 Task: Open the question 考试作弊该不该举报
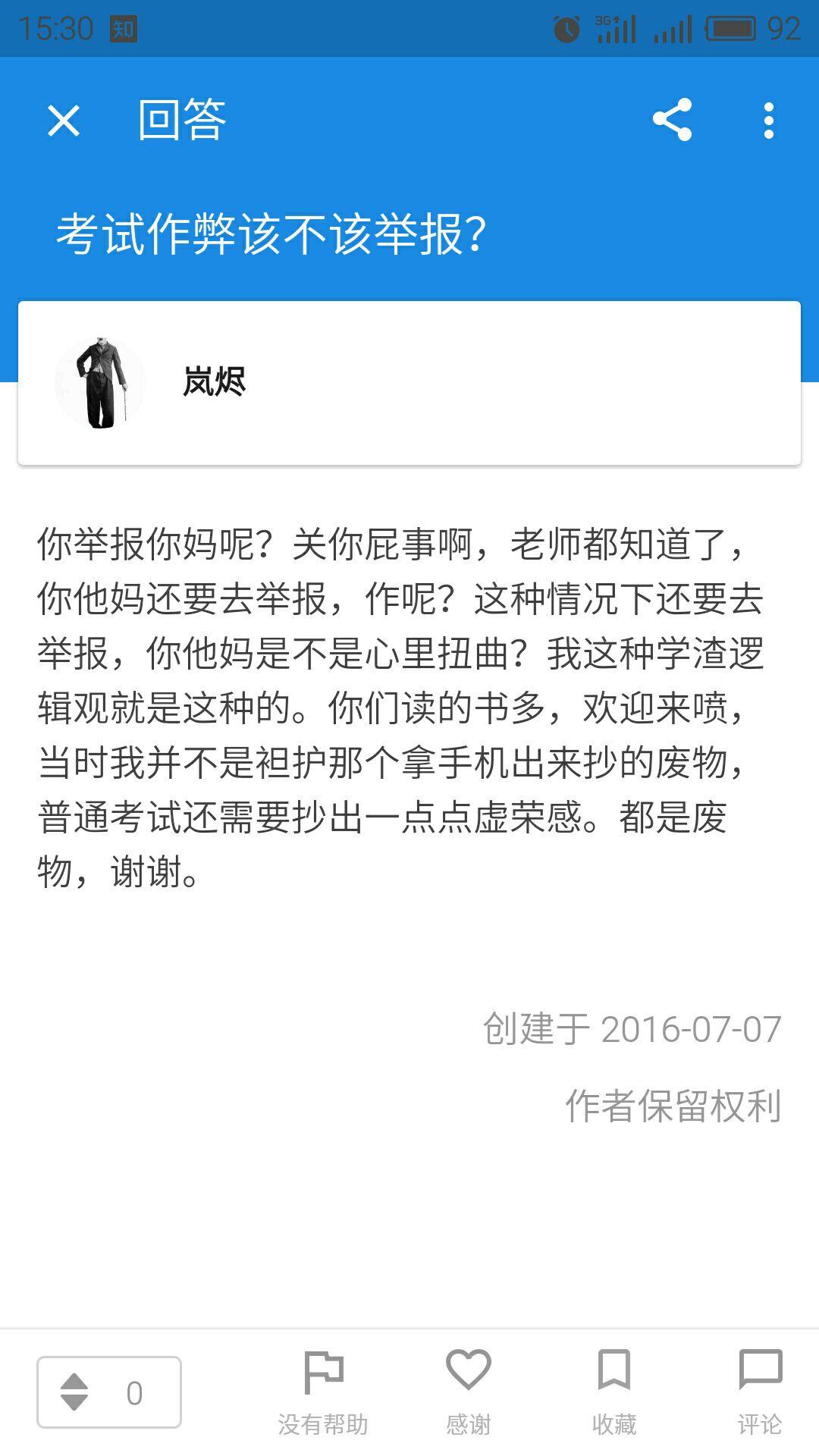273,235
